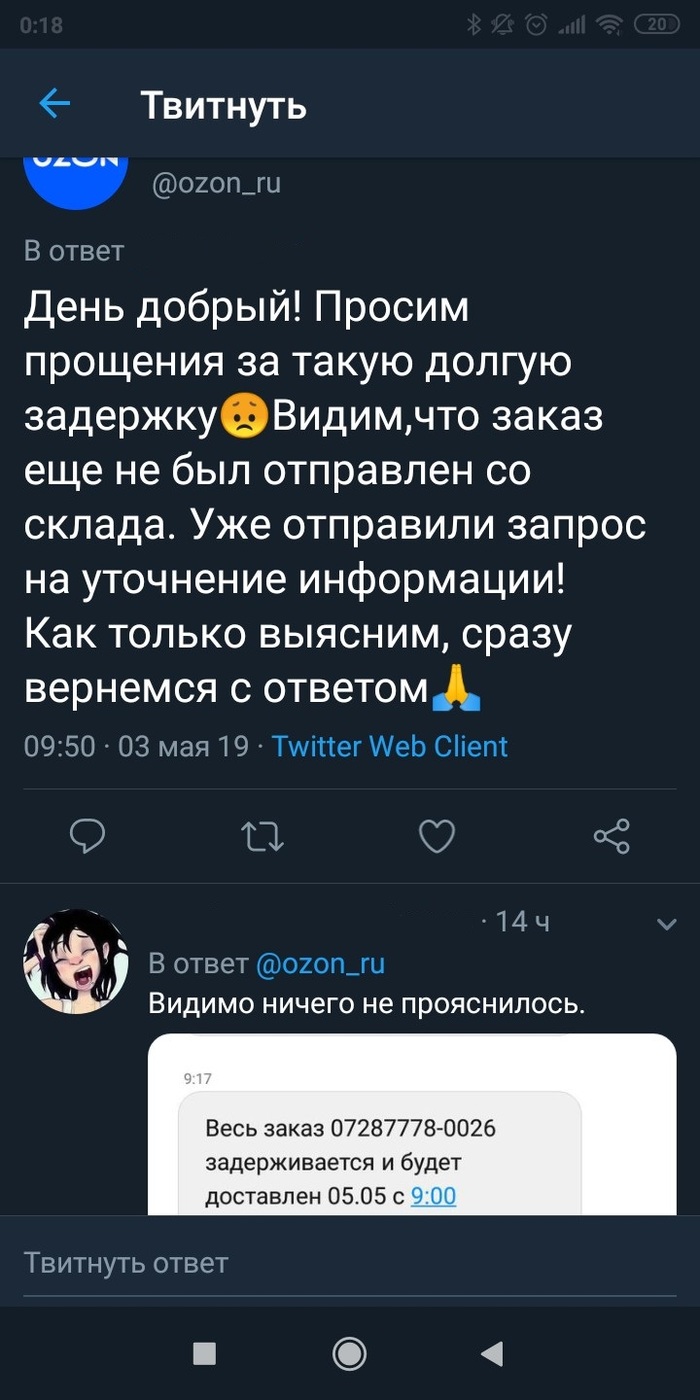
Task: Open recent apps with the square button
Action: [204, 1354]
